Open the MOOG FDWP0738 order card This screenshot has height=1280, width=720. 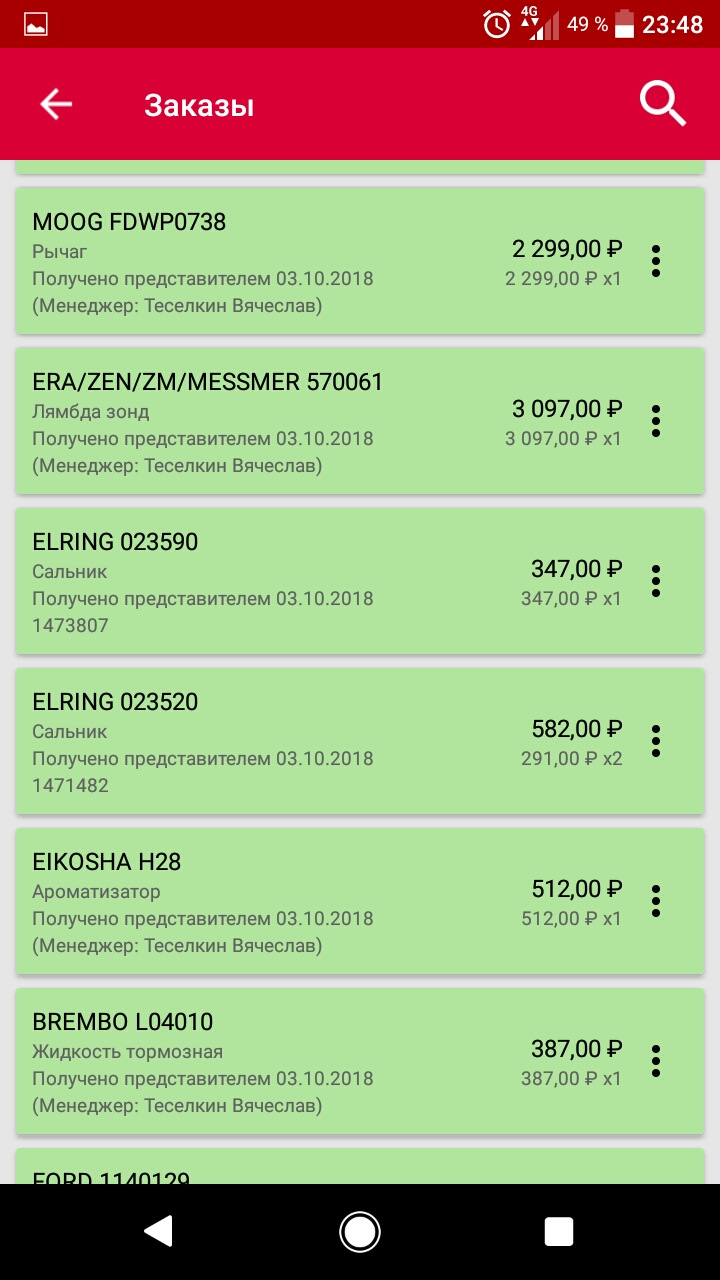point(300,261)
